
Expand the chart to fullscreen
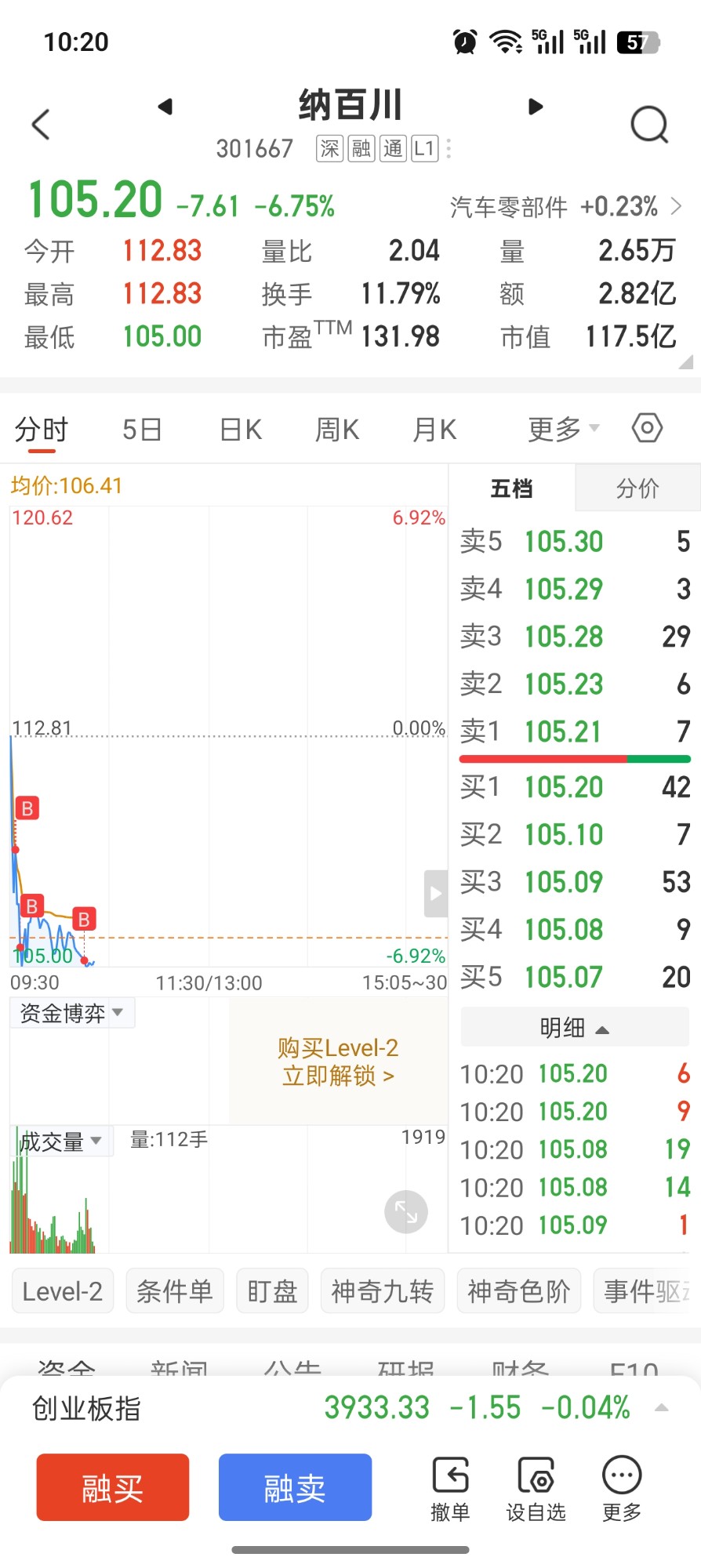[406, 1212]
